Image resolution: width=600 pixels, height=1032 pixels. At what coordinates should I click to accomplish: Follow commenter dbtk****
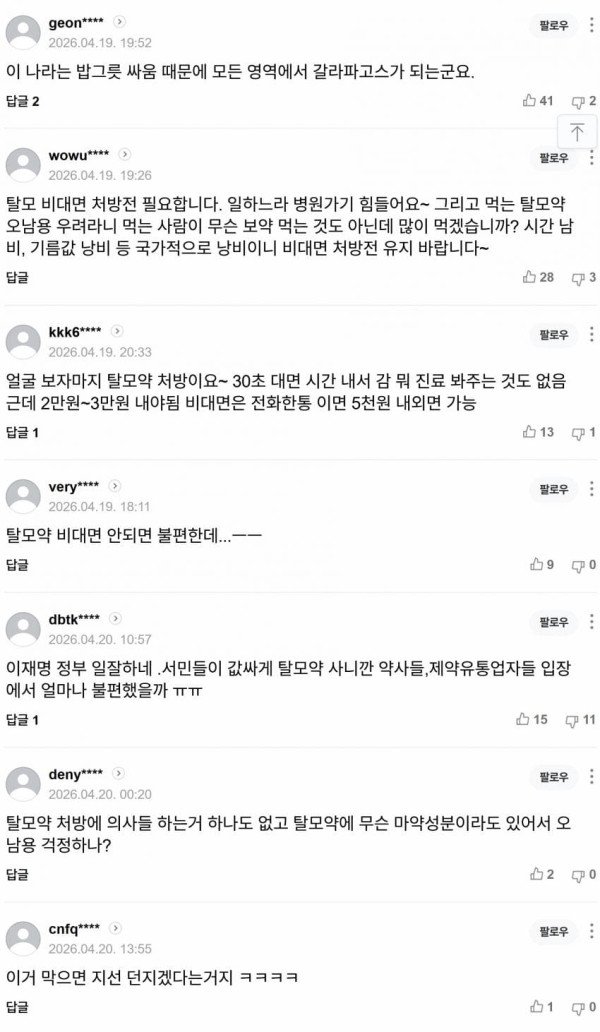[553, 621]
